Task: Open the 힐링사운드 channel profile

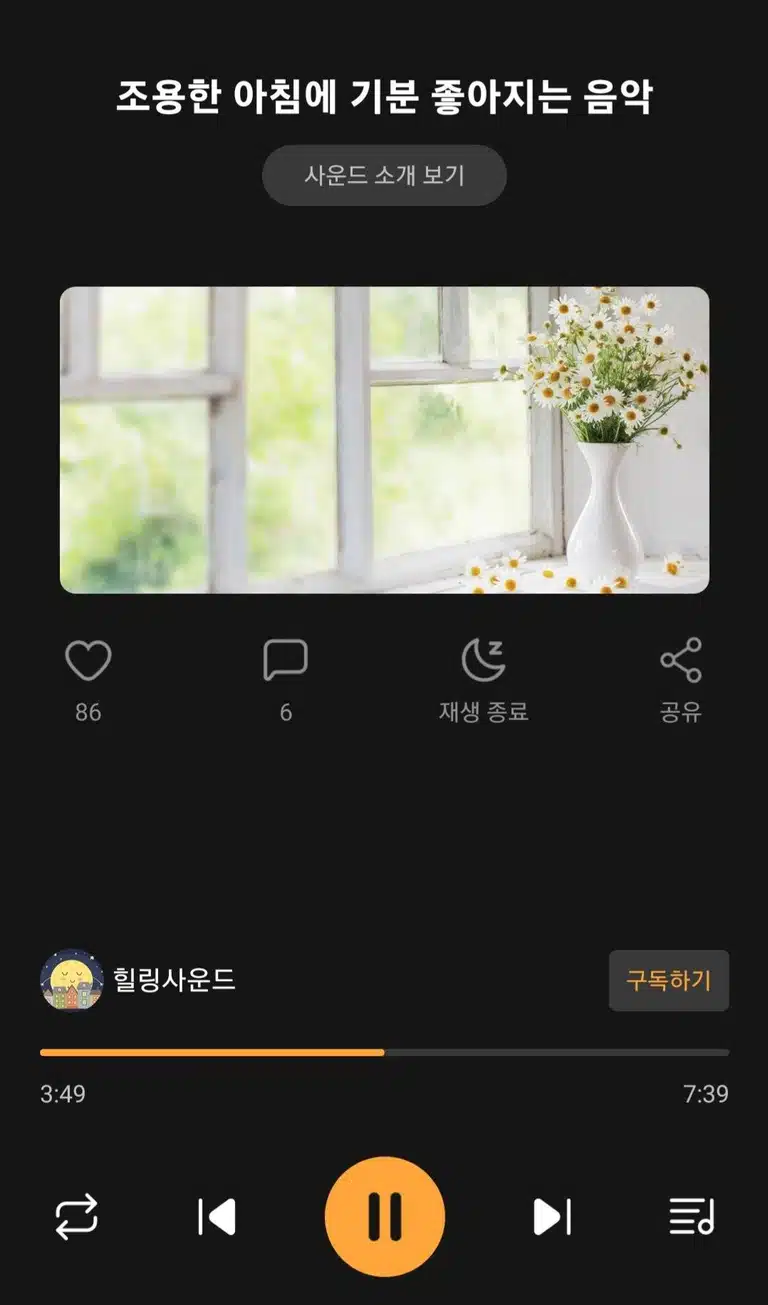Action: 138,980
